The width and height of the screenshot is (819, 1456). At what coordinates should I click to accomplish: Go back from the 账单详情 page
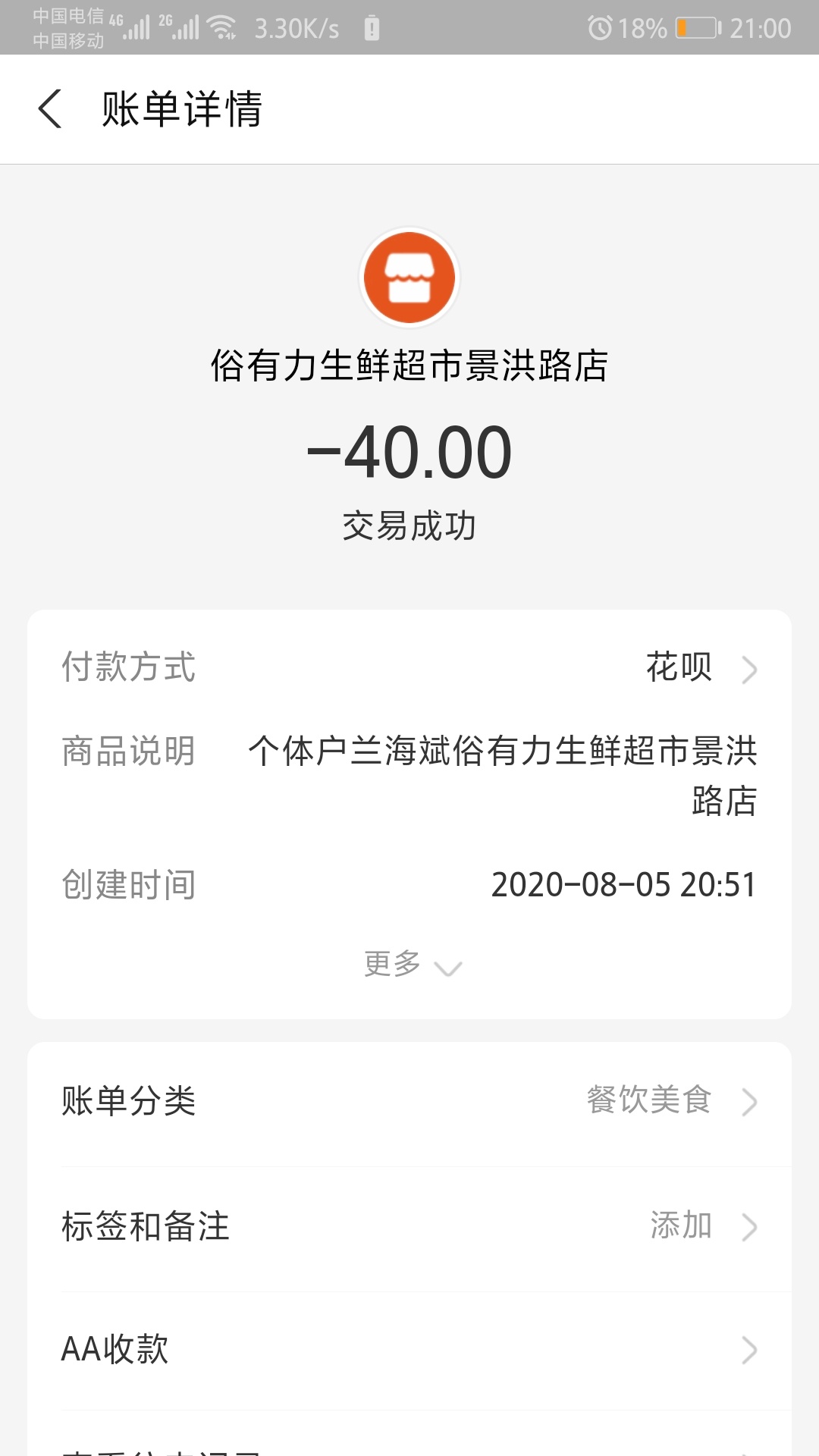pyautogui.click(x=50, y=108)
